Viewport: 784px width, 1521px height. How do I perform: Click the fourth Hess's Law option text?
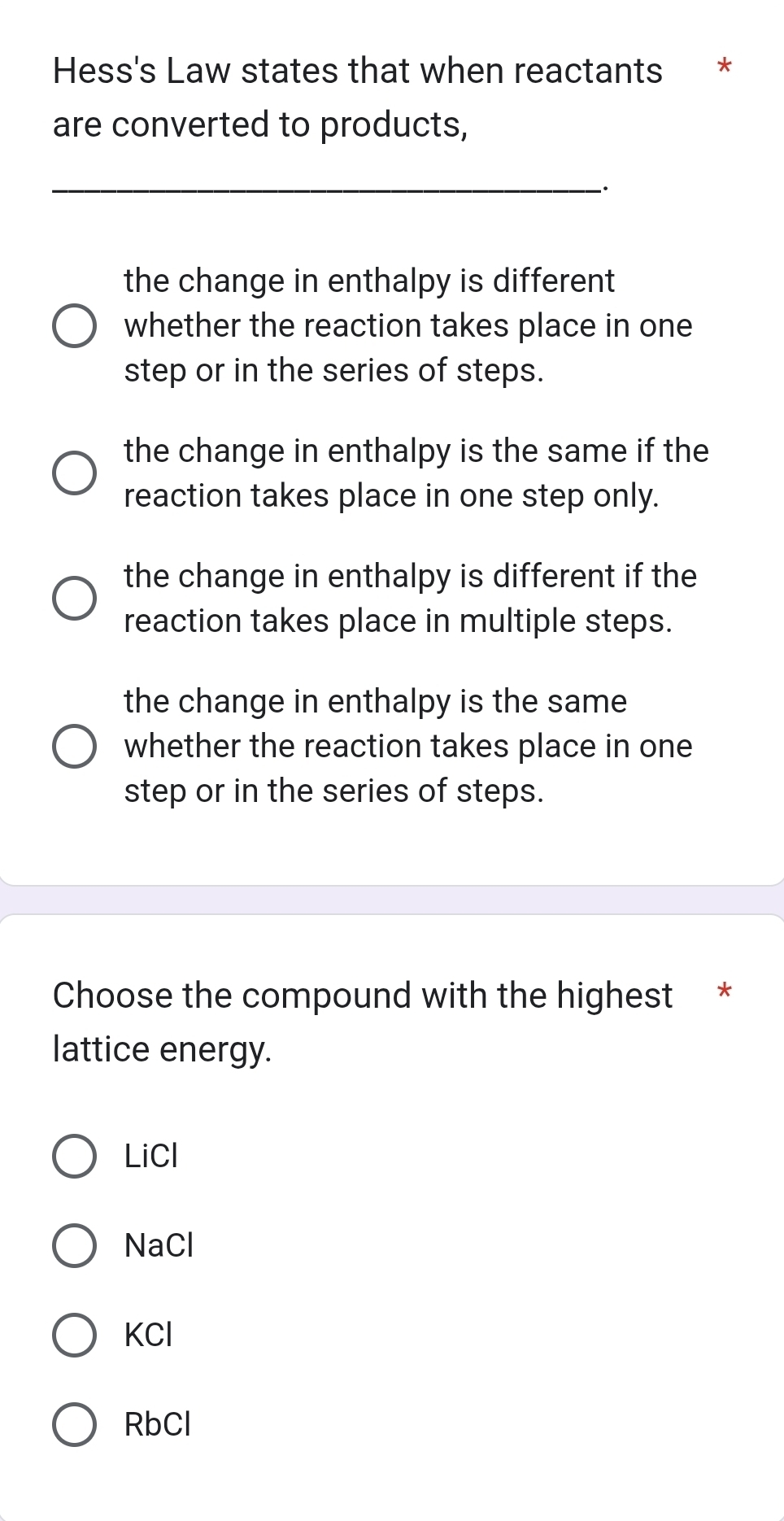coord(407,746)
